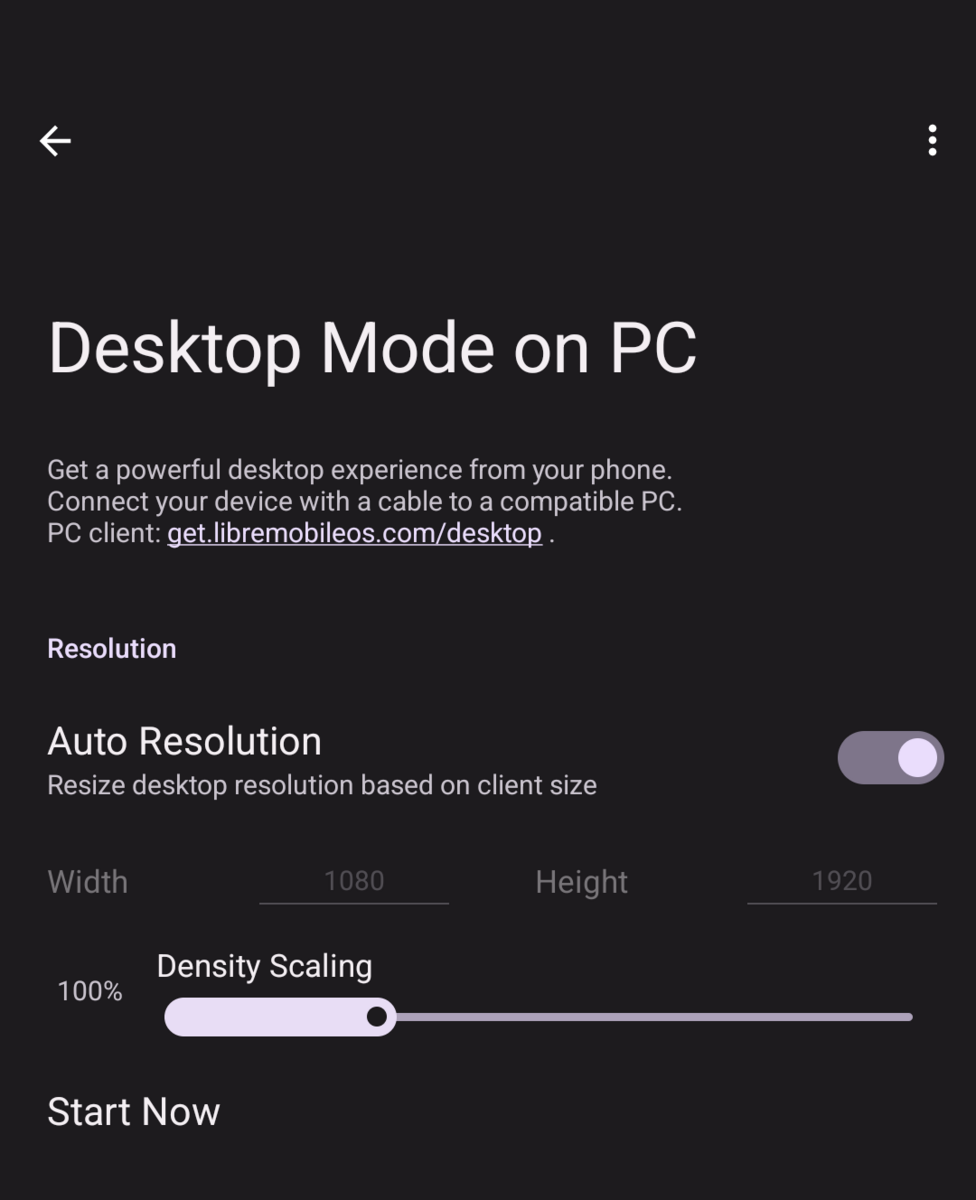The image size is (976, 1200).
Task: Tap the Height field showing 1920
Action: (842, 881)
